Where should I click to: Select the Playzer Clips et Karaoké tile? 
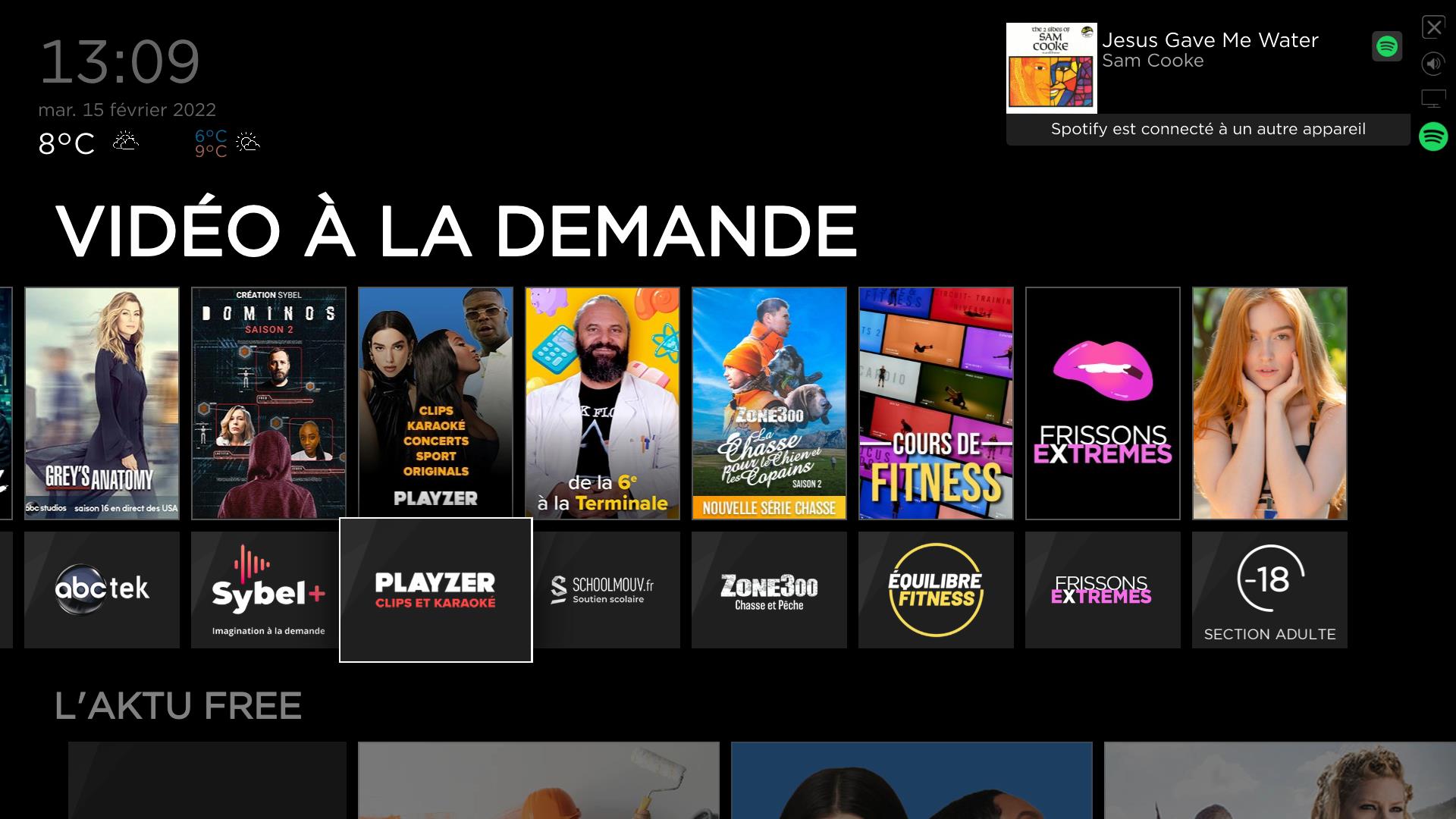tap(435, 589)
